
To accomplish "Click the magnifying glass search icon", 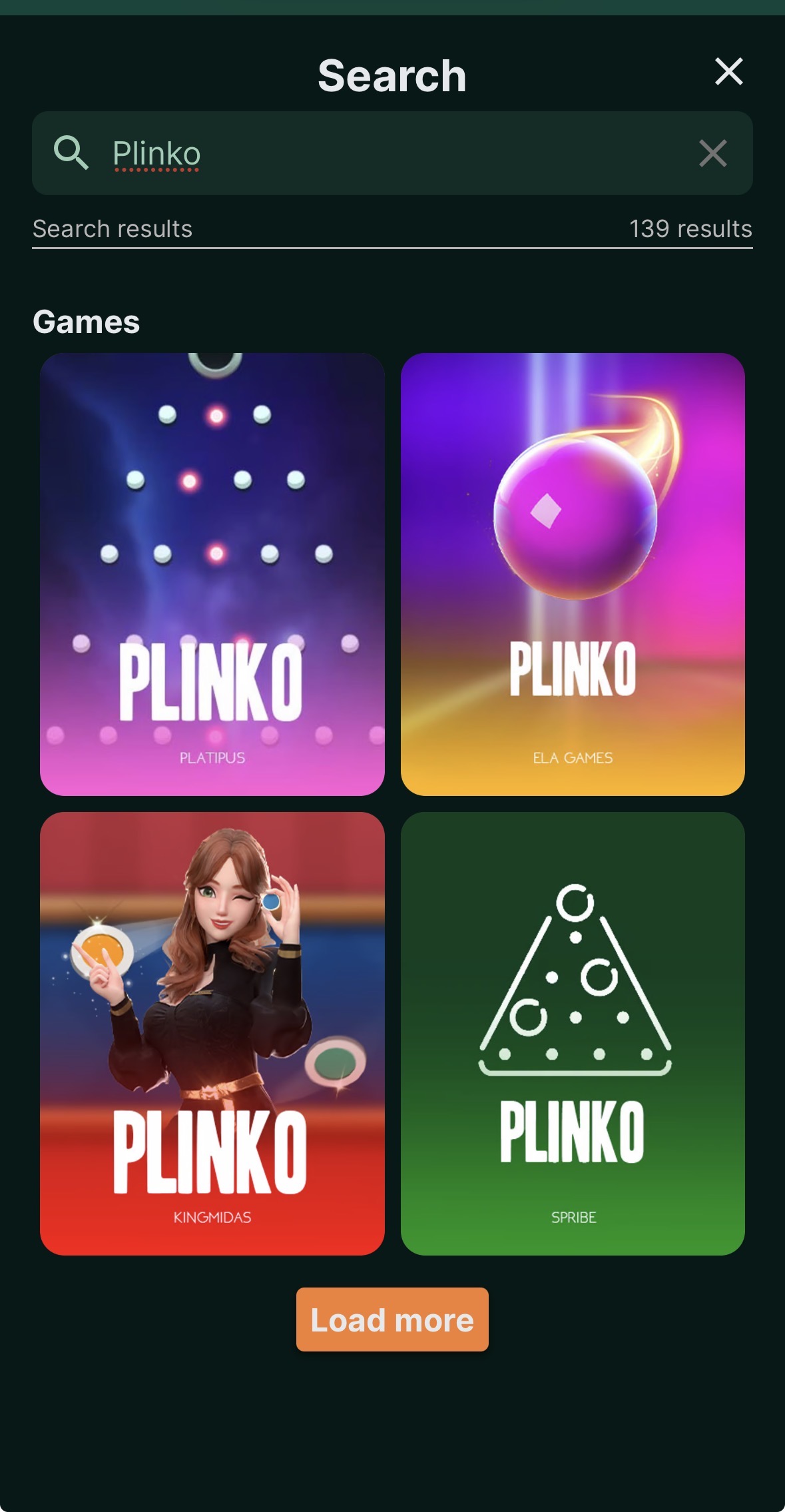I will point(71,154).
